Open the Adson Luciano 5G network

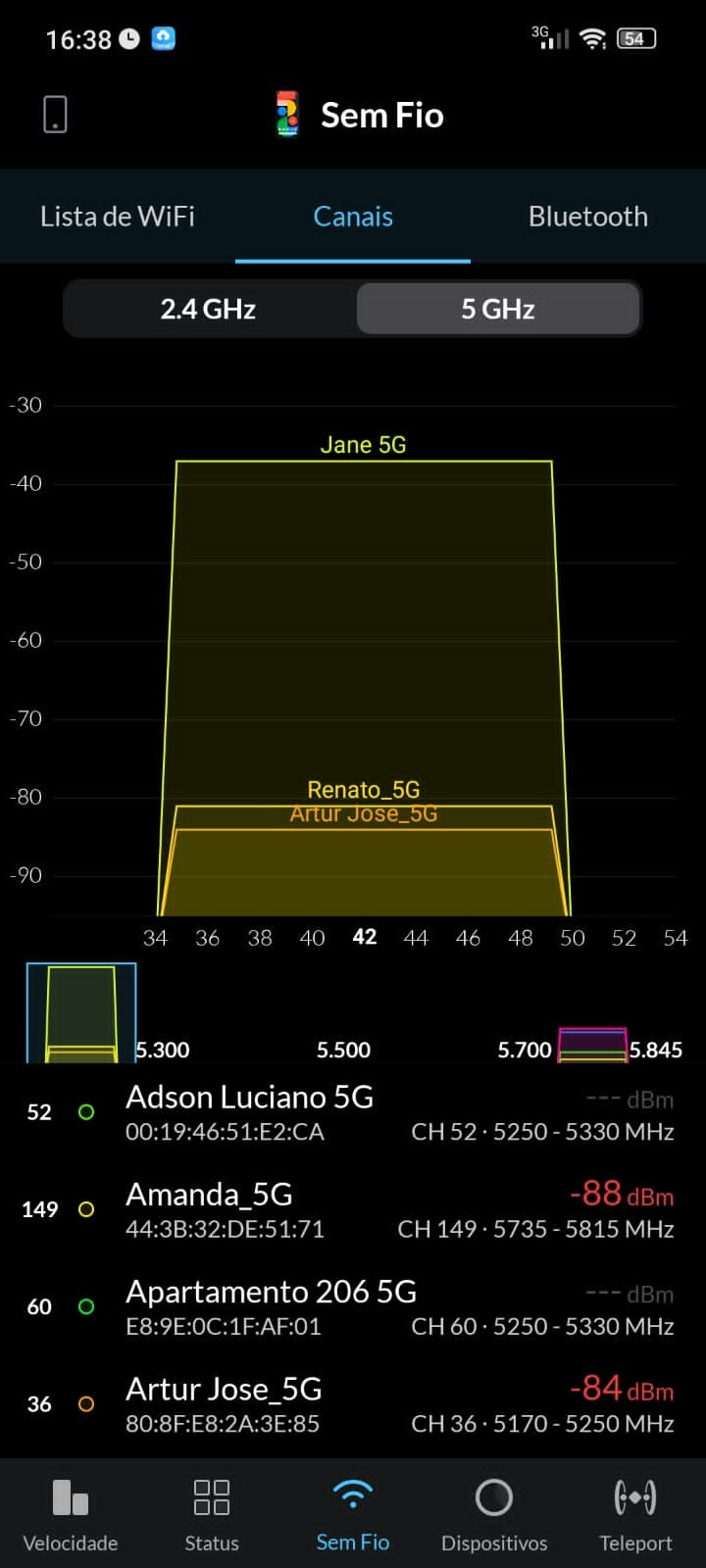[353, 1112]
